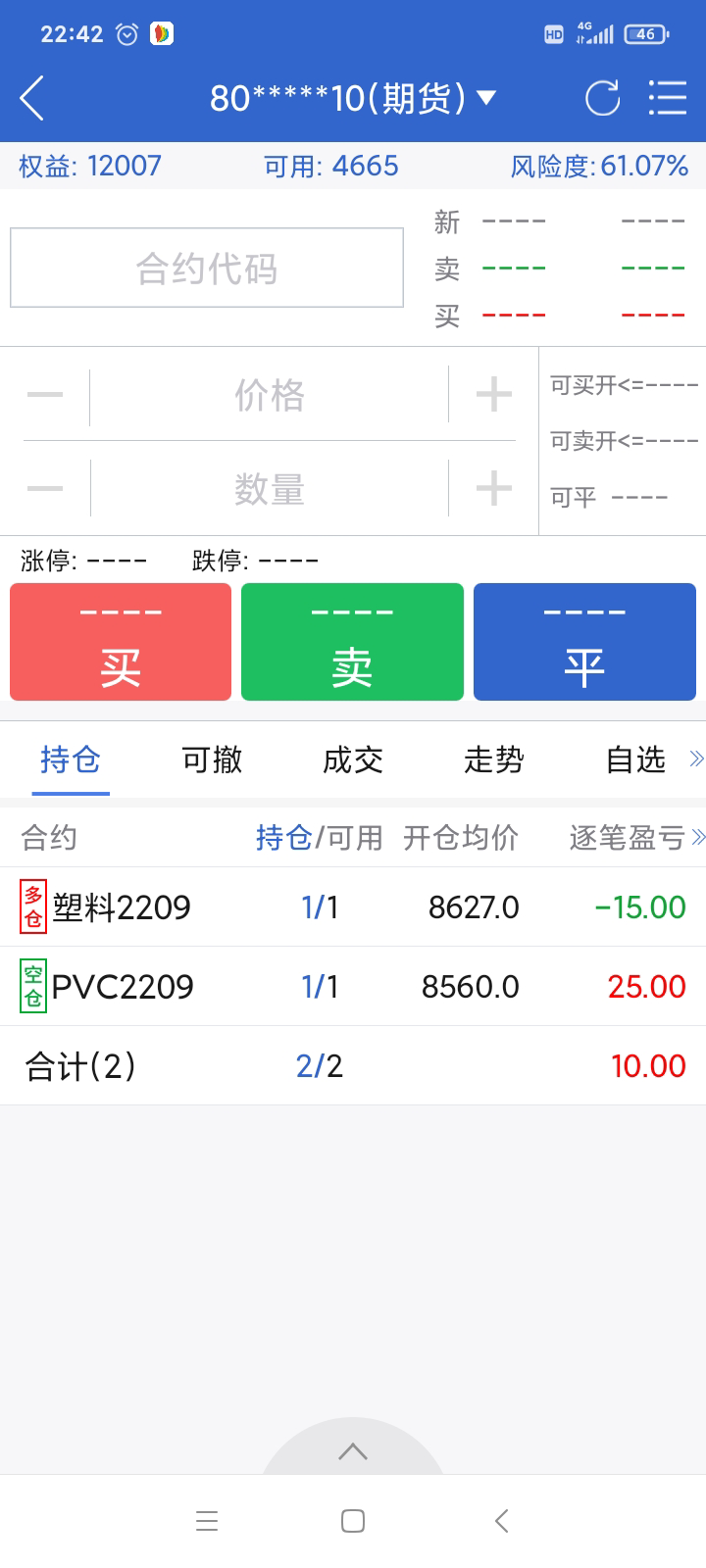Switch to the 走势 tab
Image resolution: width=706 pixels, height=1568 pixels.
coord(494,759)
